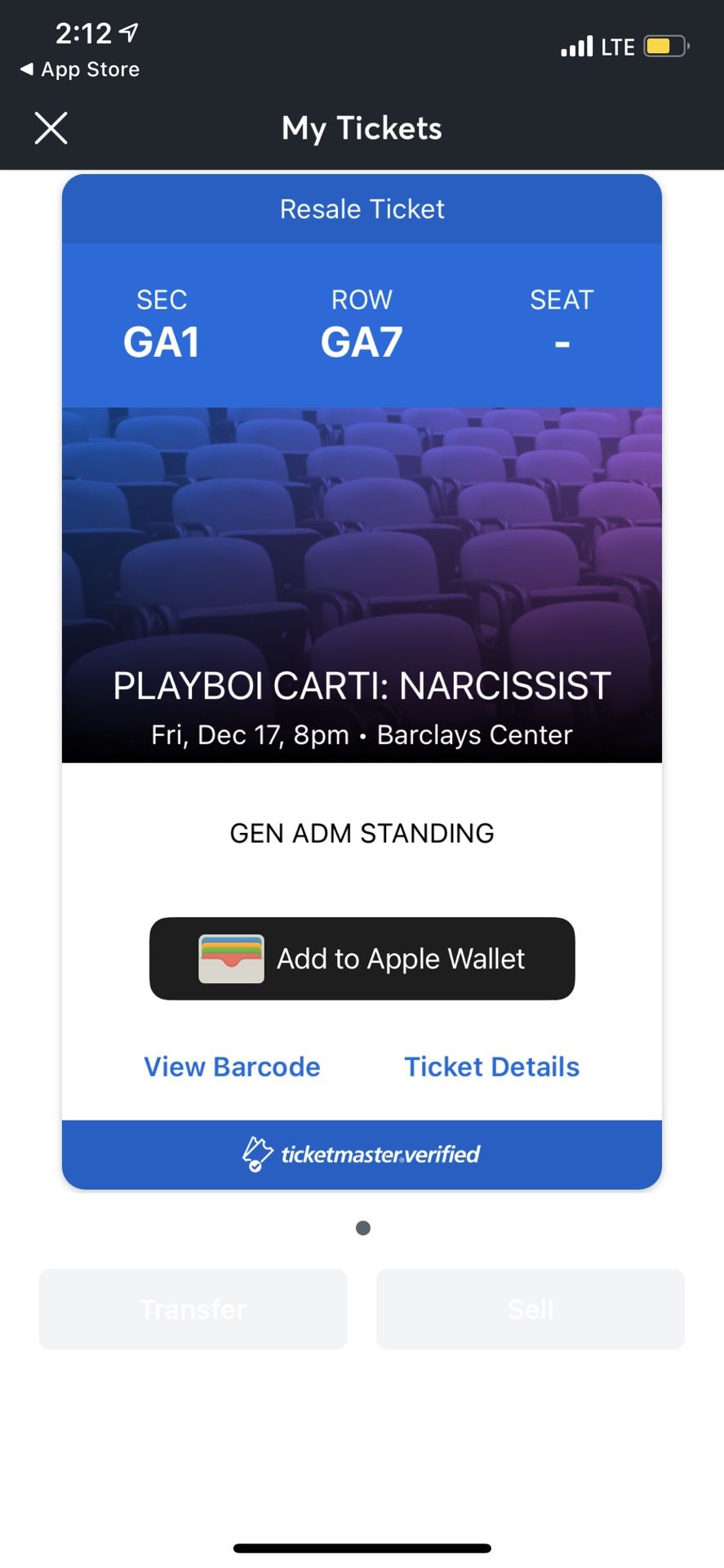Viewport: 724px width, 1568px height.
Task: Return to App Store via back link
Action: click(x=80, y=69)
